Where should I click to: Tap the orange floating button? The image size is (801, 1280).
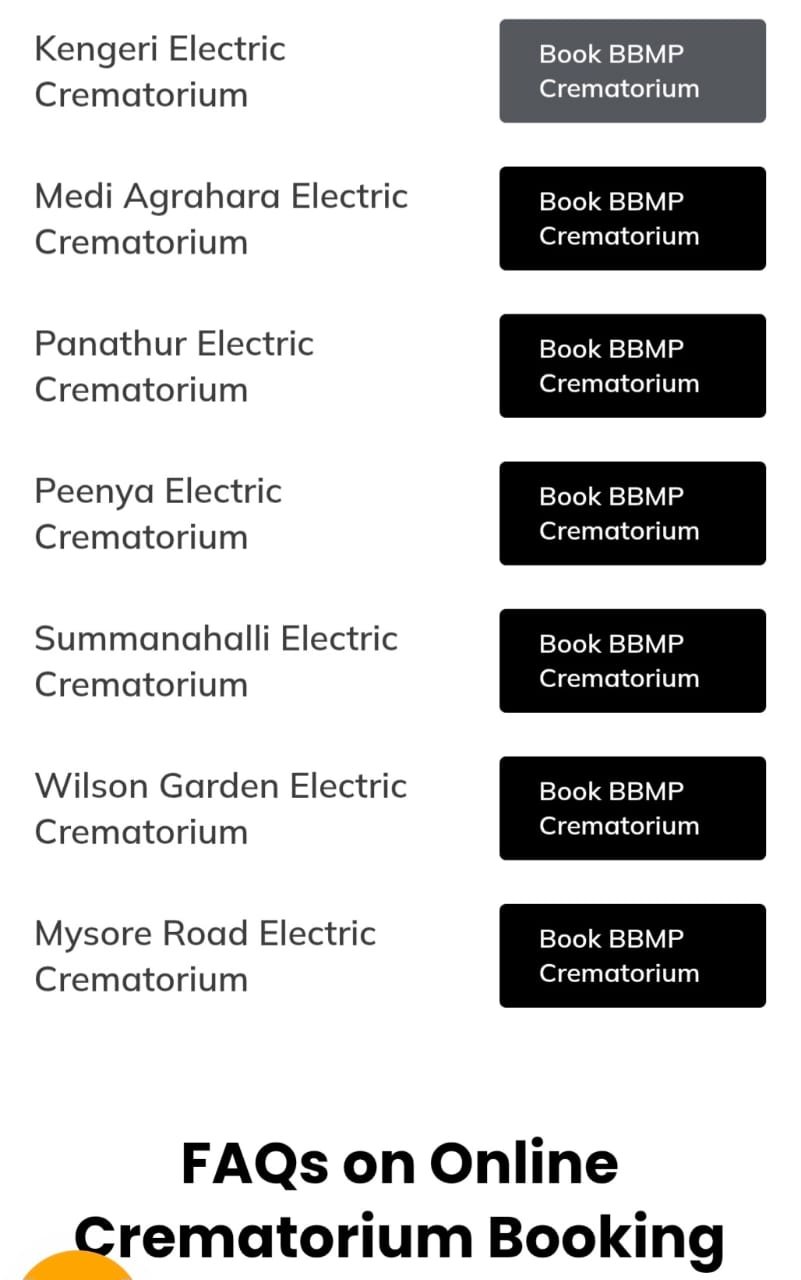75,1266
